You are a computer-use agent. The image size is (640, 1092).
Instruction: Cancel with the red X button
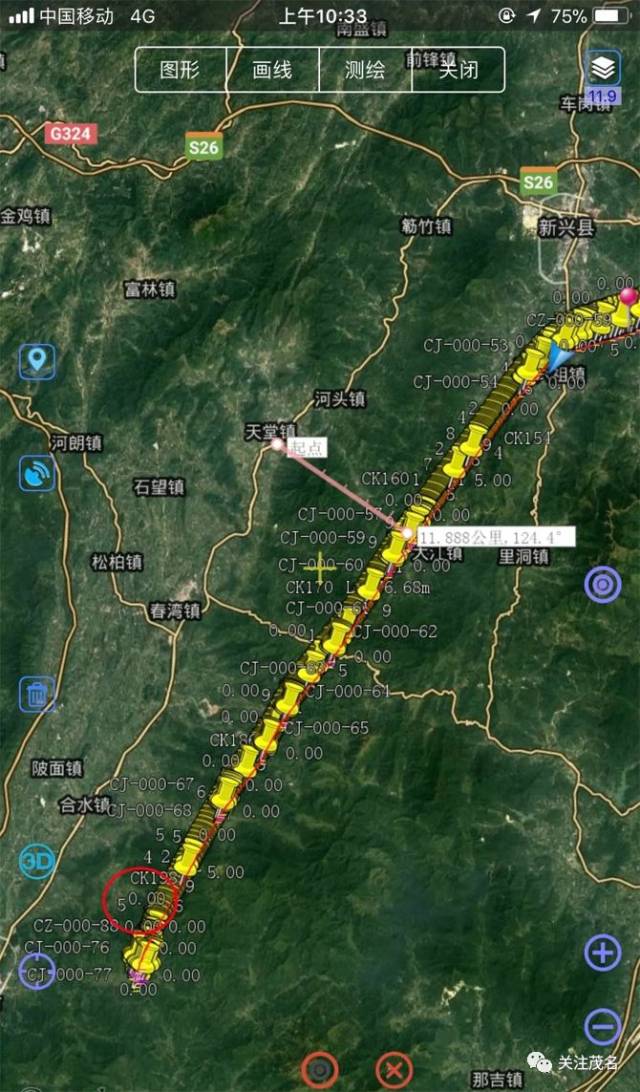click(395, 1070)
